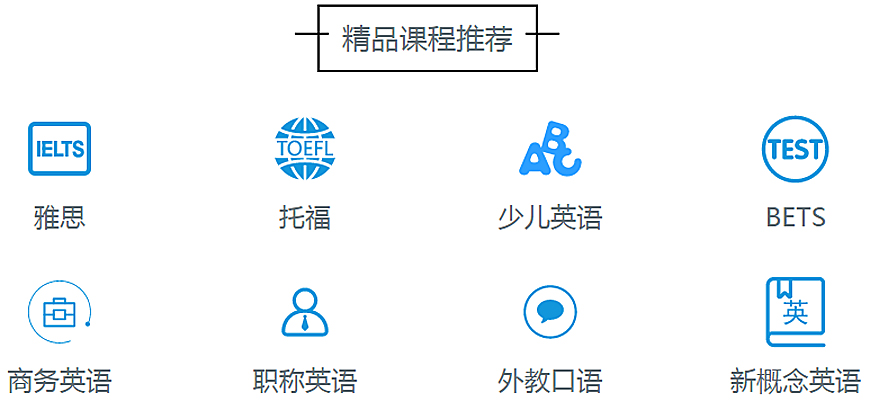Tap the BETS test course
This screenshot has height=410, width=870.
coord(795,150)
